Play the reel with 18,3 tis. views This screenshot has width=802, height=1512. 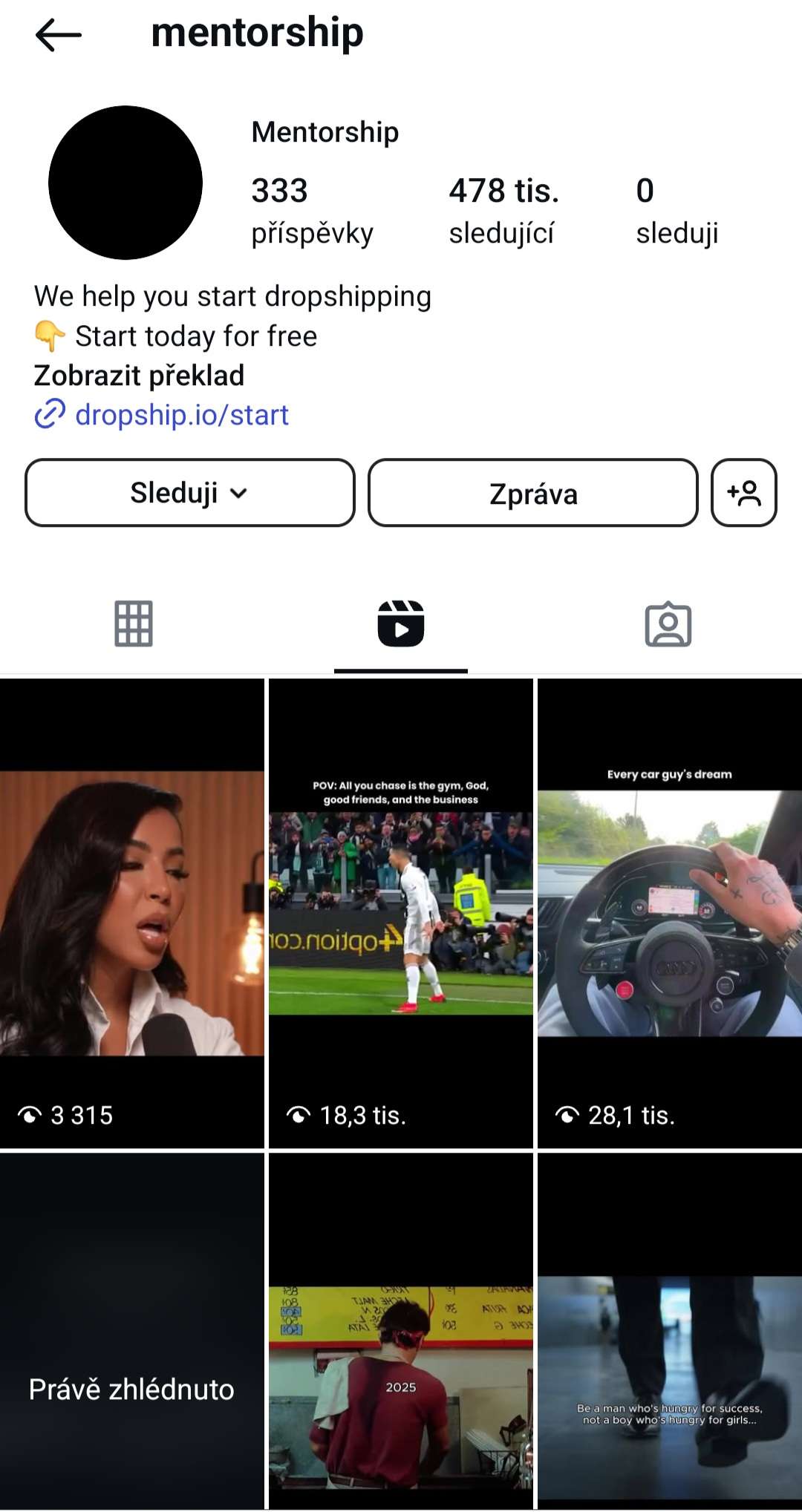click(401, 913)
